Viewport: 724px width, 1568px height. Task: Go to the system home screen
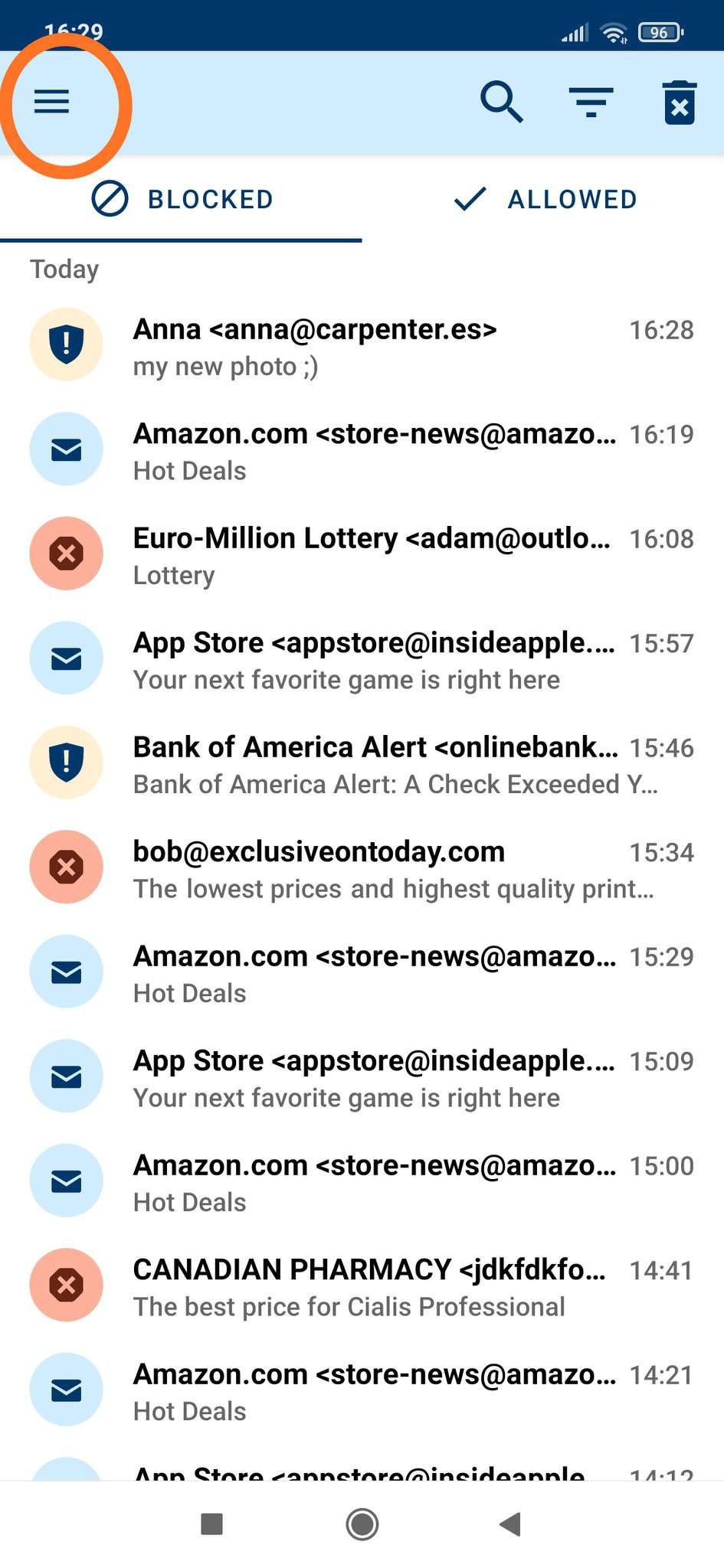tap(362, 1524)
